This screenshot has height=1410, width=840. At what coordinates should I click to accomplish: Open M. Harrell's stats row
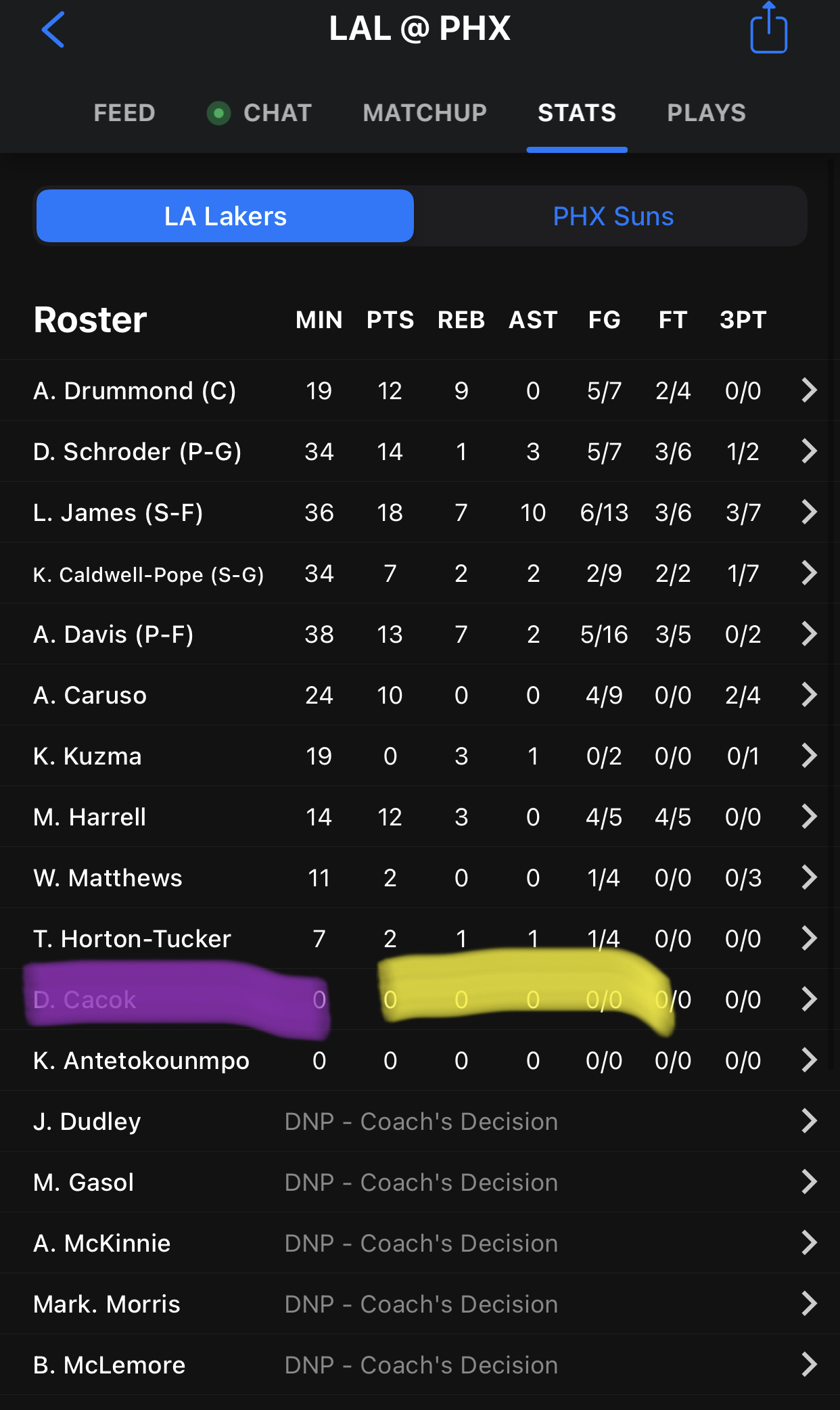coord(420,817)
